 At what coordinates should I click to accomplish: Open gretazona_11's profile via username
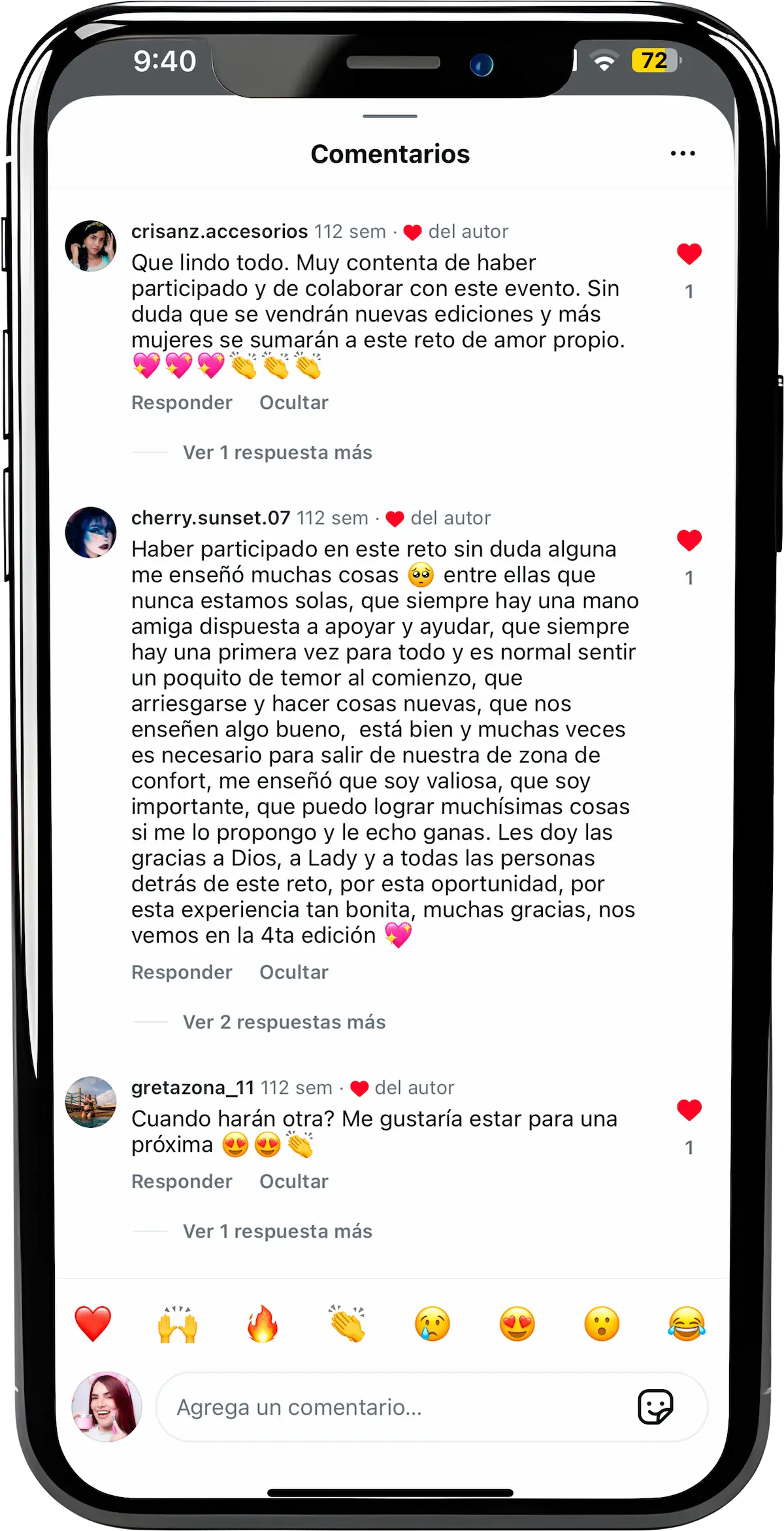point(192,1087)
